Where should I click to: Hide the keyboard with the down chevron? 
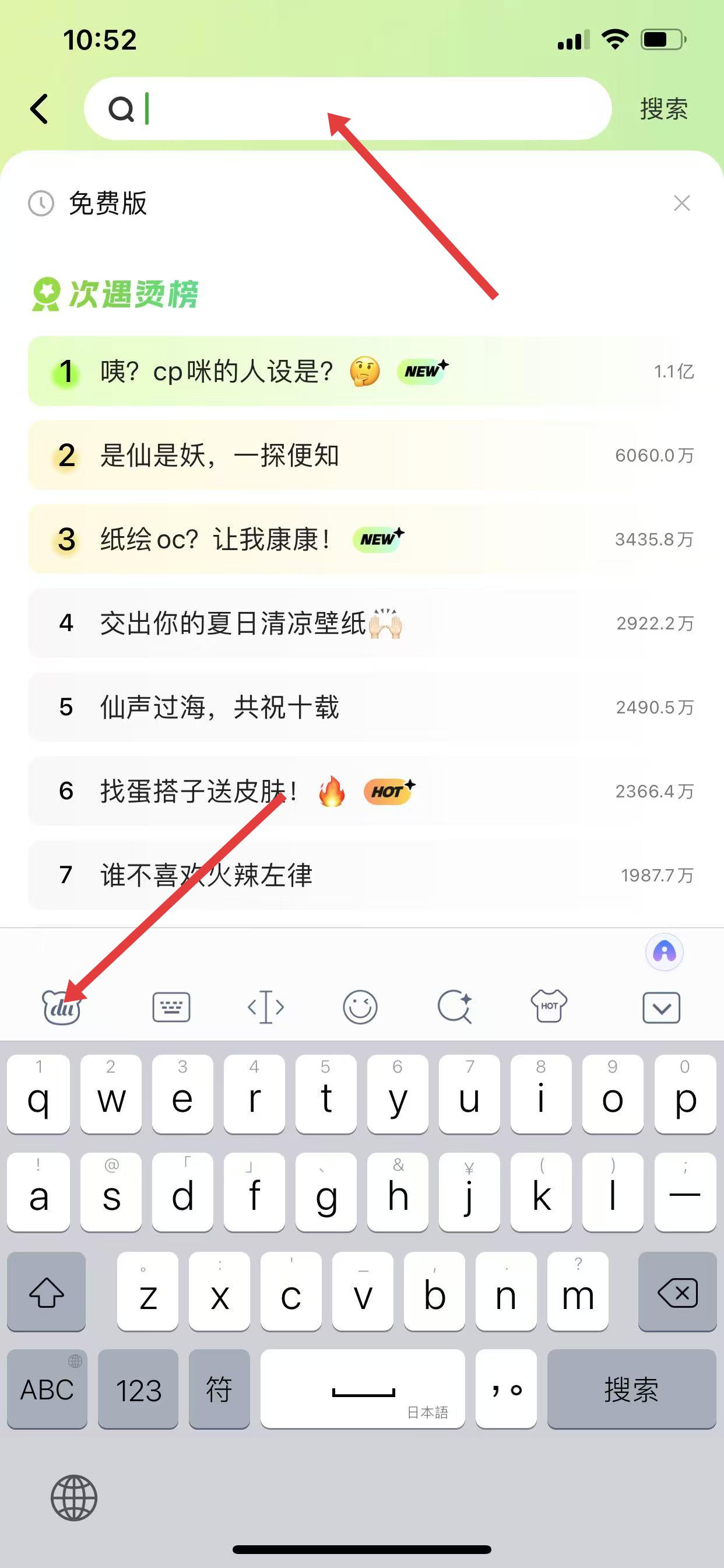point(661,1008)
